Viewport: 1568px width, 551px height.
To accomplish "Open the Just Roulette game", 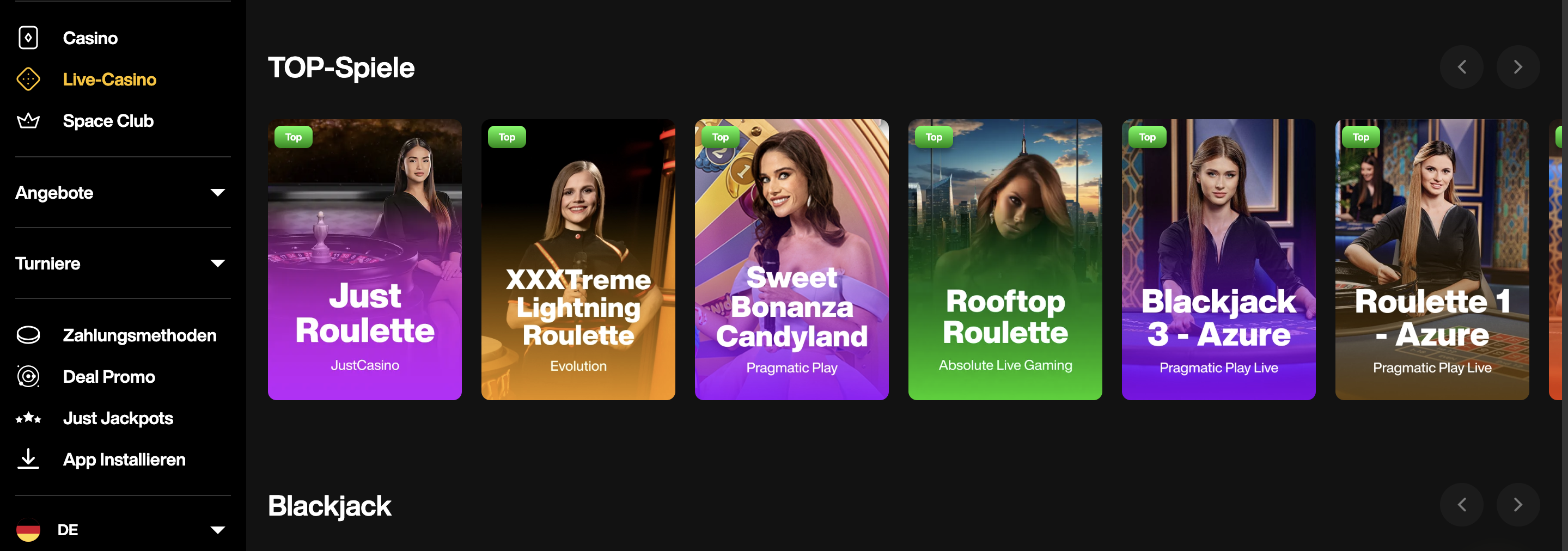I will tap(364, 259).
